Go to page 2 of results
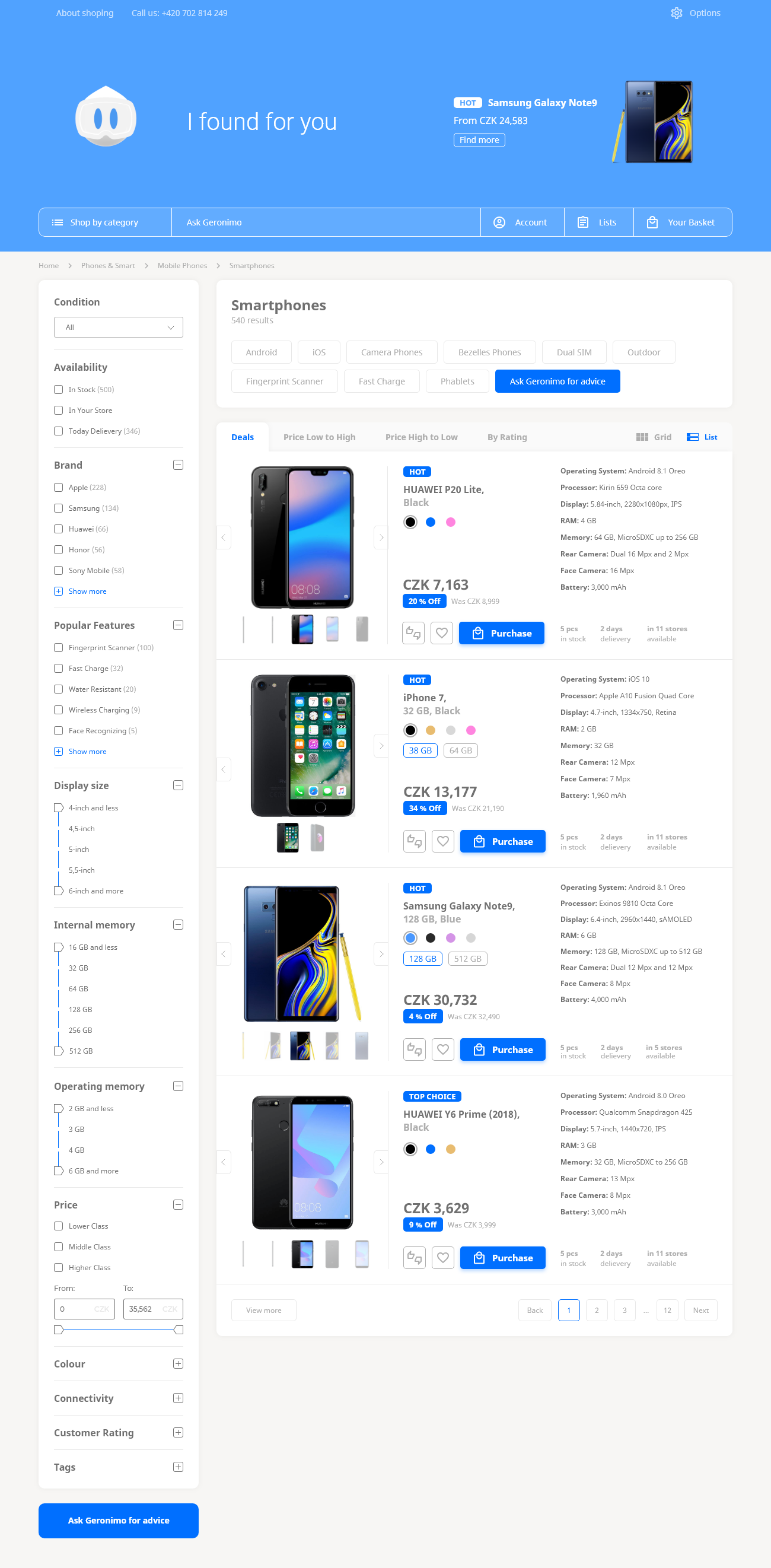This screenshot has height=1568, width=771. click(595, 1311)
